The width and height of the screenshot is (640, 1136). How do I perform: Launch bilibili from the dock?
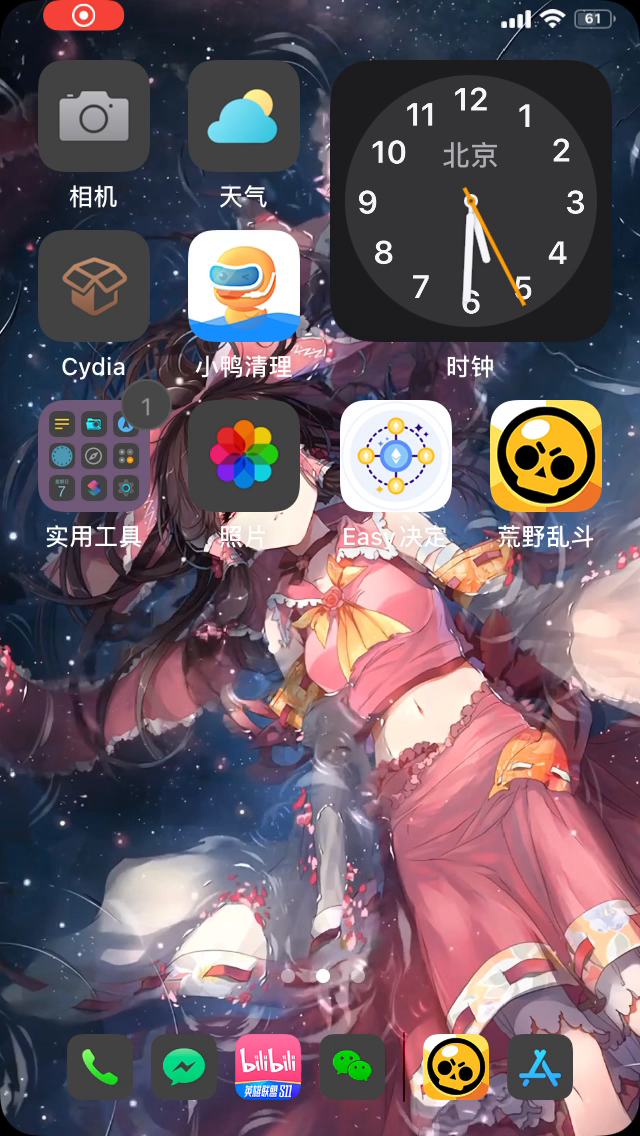click(268, 1067)
